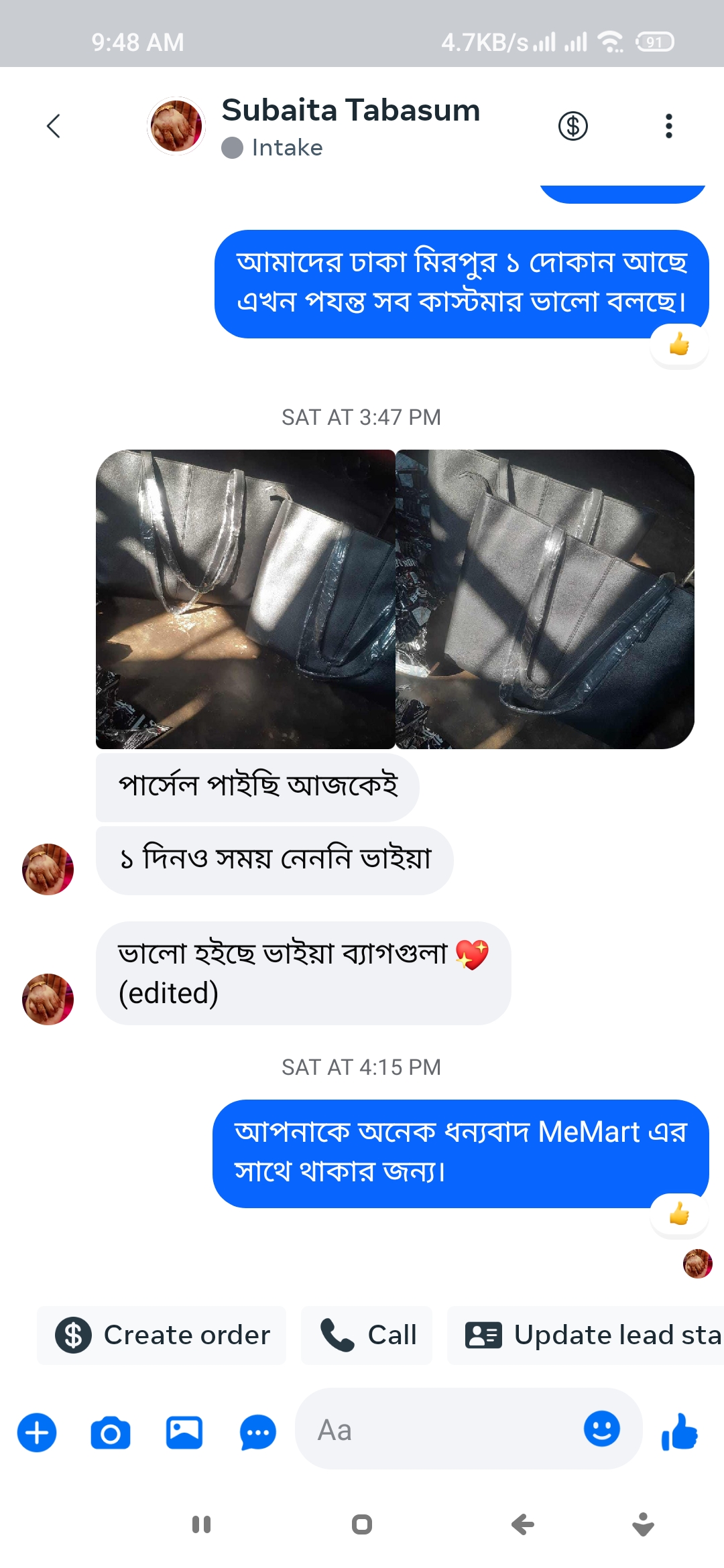Go back from Subaita Tabasum chat
724x1568 pixels.
(54, 126)
